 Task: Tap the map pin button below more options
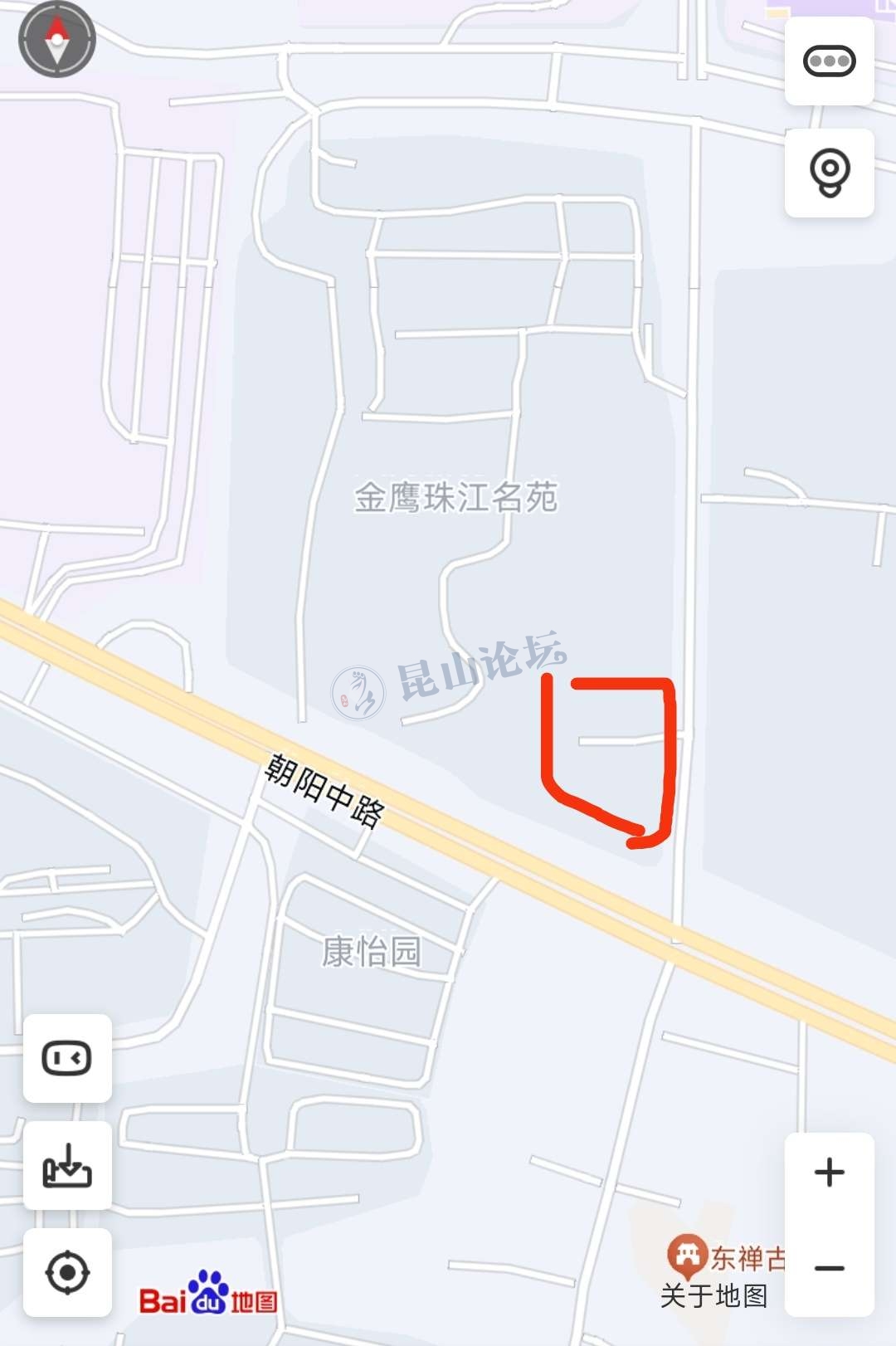(829, 173)
